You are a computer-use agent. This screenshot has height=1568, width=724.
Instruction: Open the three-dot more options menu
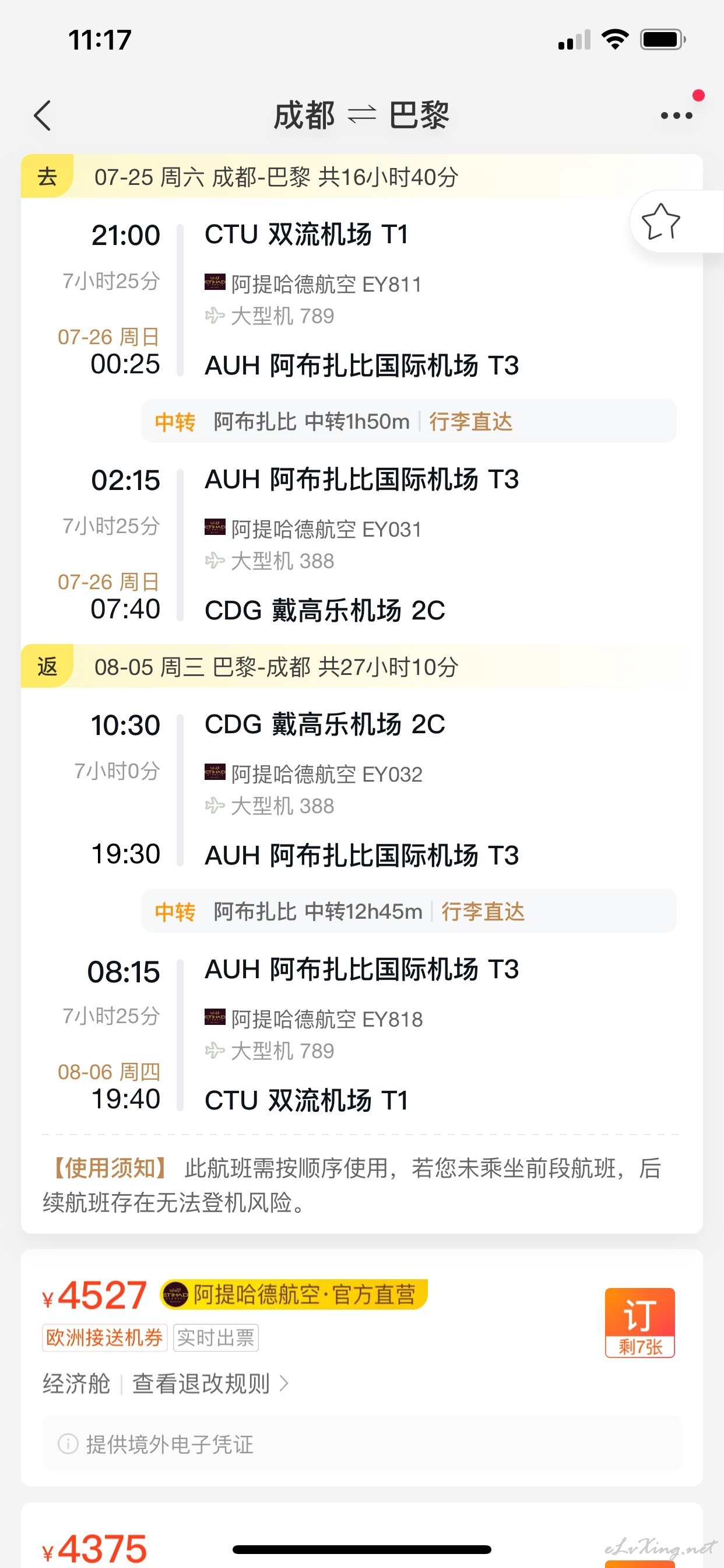(x=677, y=115)
